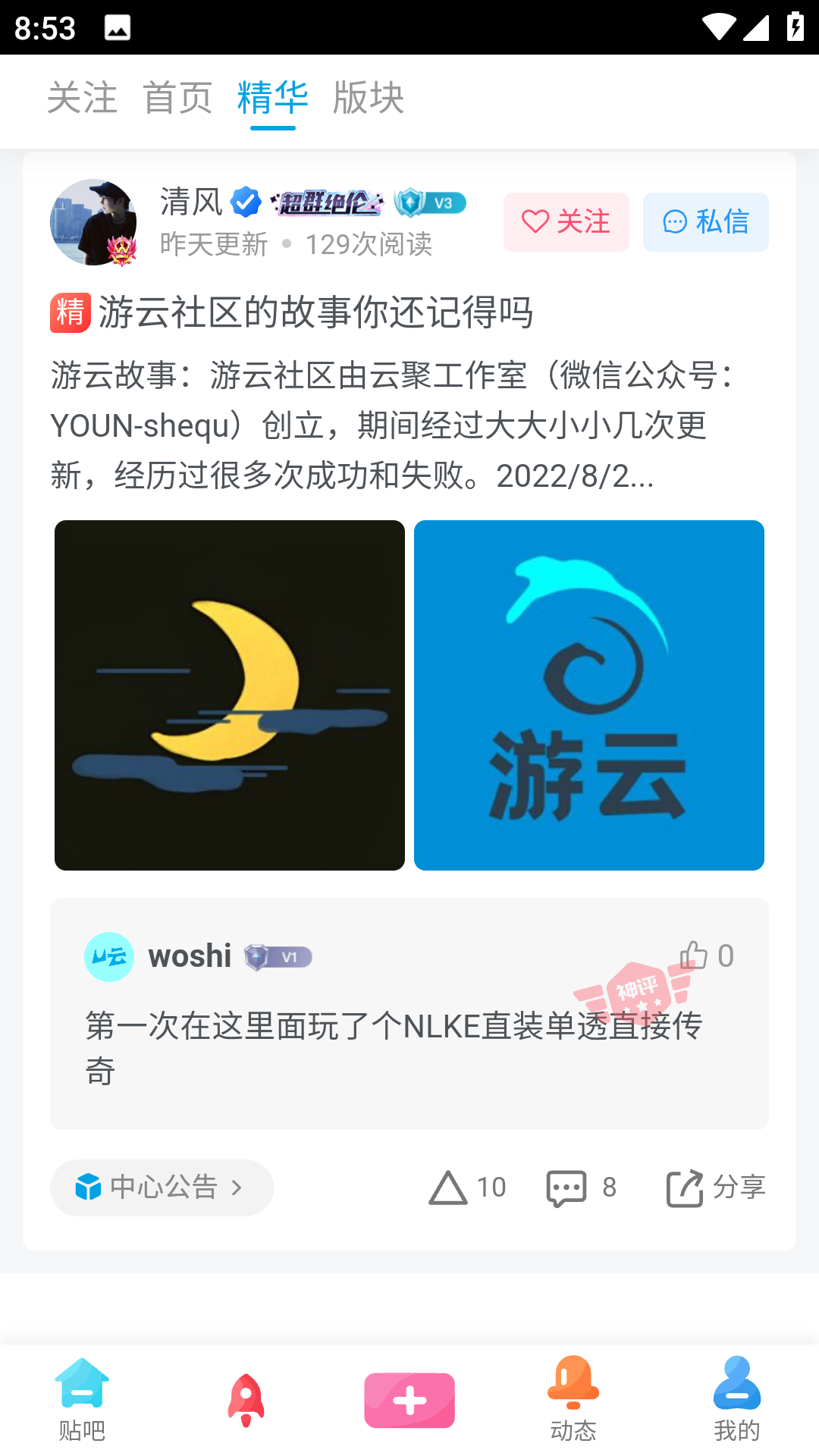
Task: Open 清风's profile avatar
Action: (x=93, y=222)
